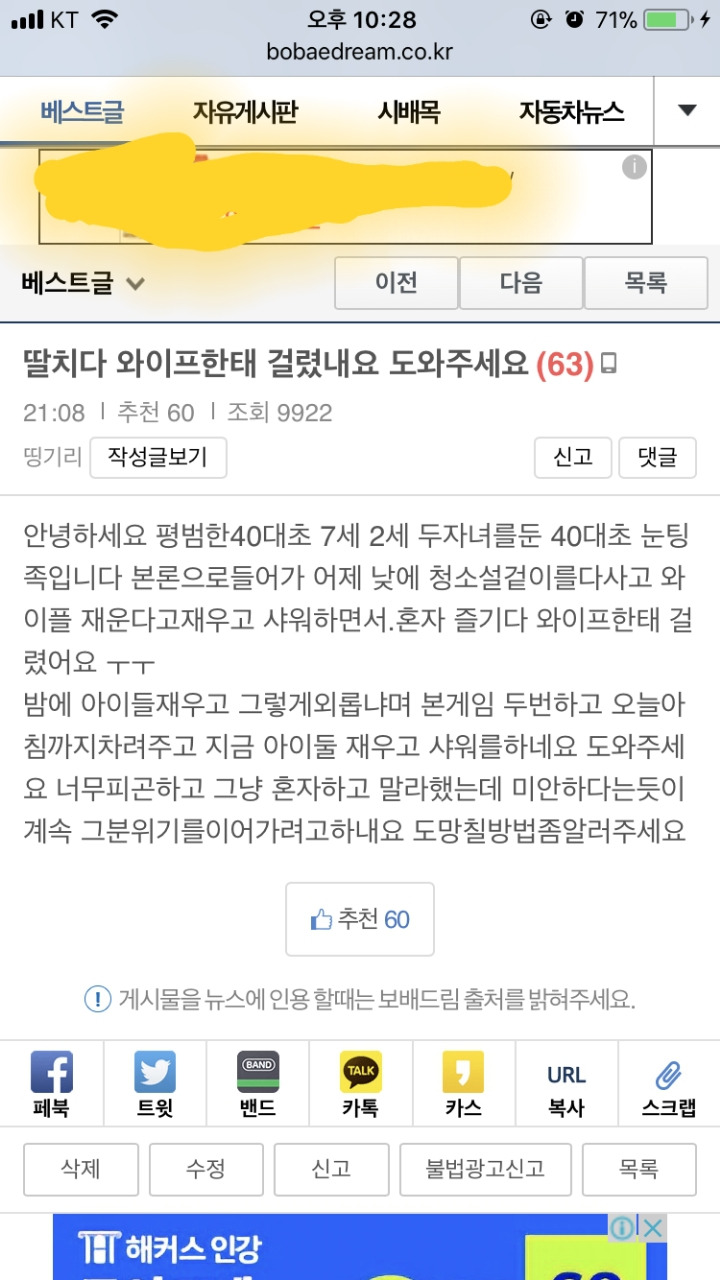Image resolution: width=720 pixels, height=1280 pixels.
Task: Expand the top menu dropdown arrow
Action: click(687, 111)
